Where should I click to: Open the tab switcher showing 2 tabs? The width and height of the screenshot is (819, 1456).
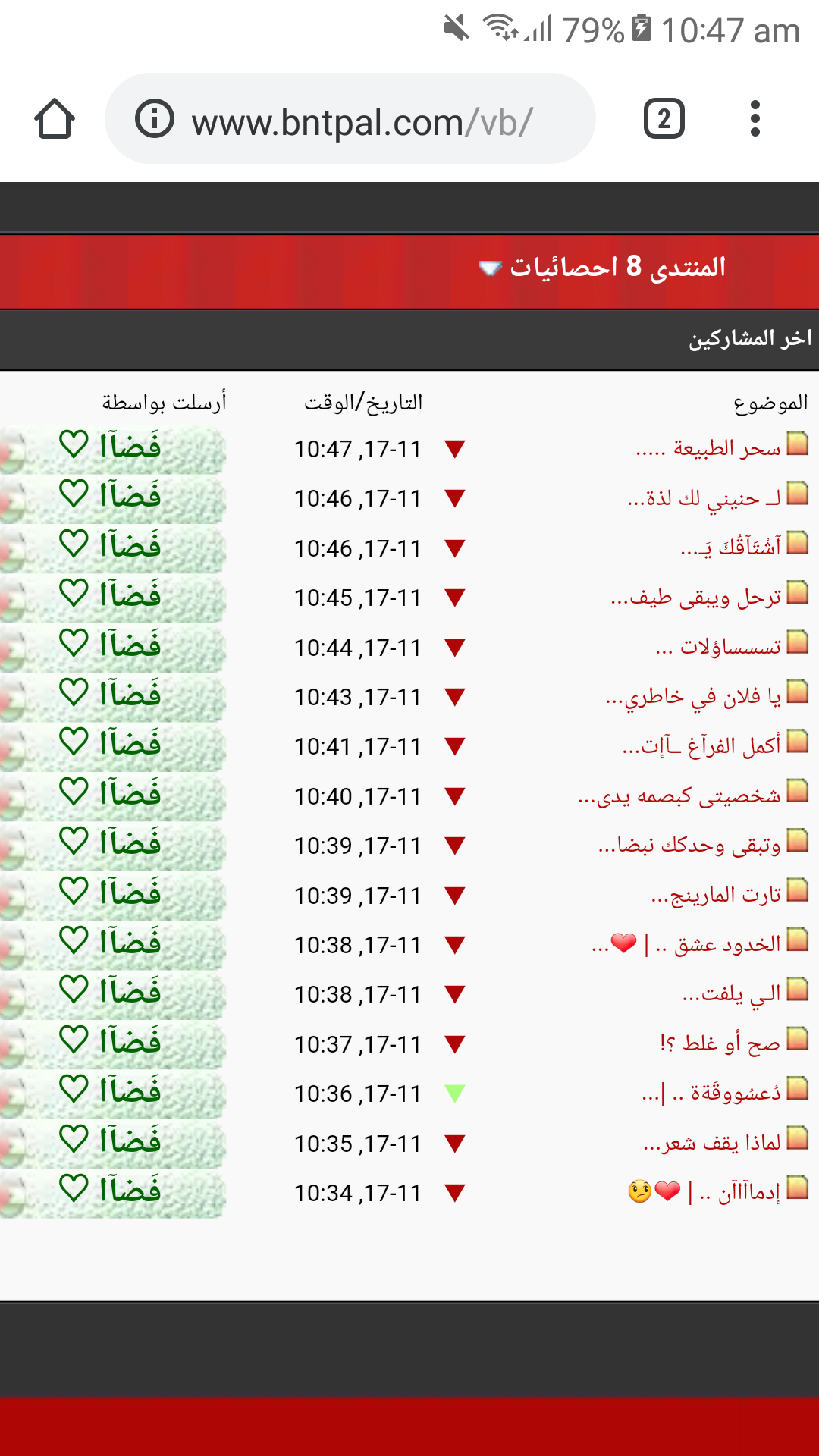click(664, 119)
